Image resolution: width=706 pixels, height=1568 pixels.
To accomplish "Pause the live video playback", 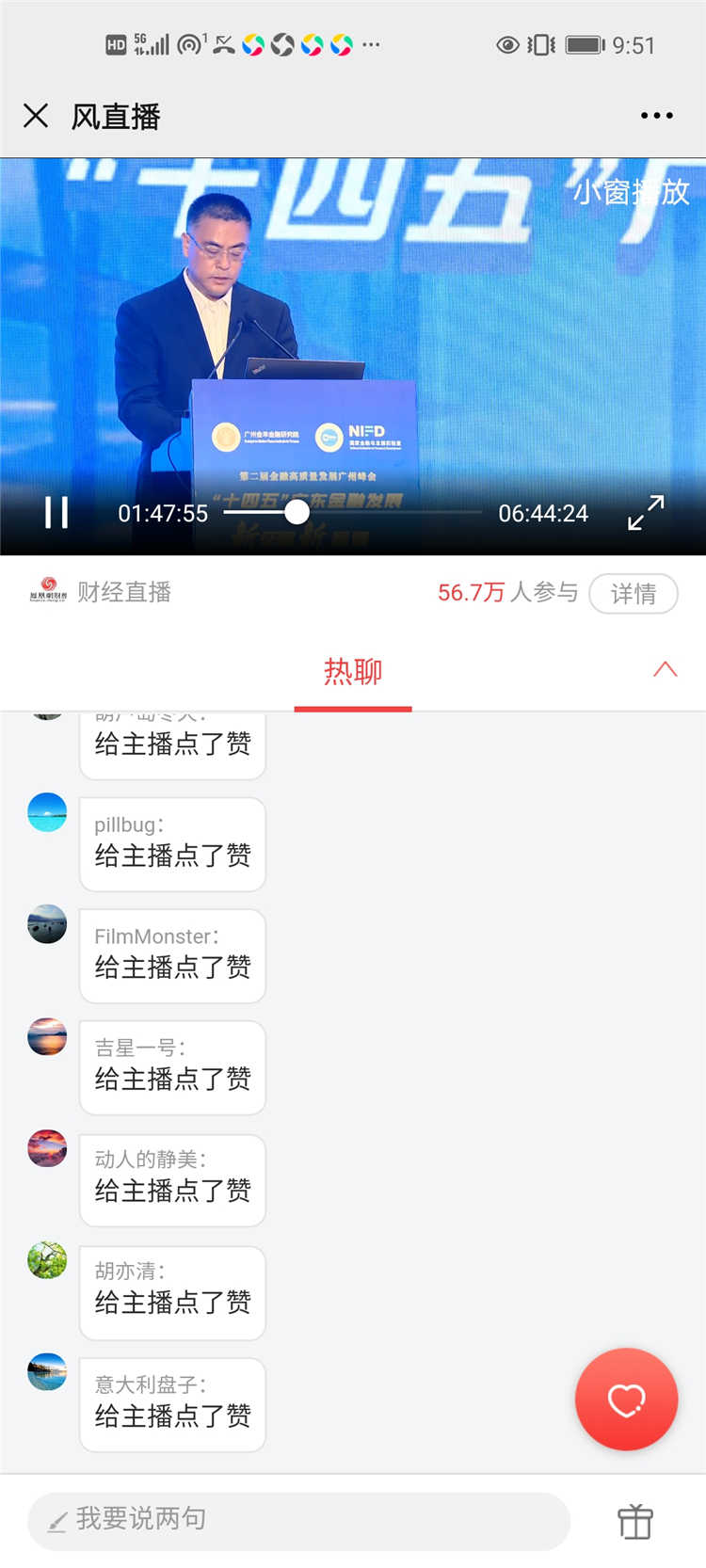I will click(56, 513).
